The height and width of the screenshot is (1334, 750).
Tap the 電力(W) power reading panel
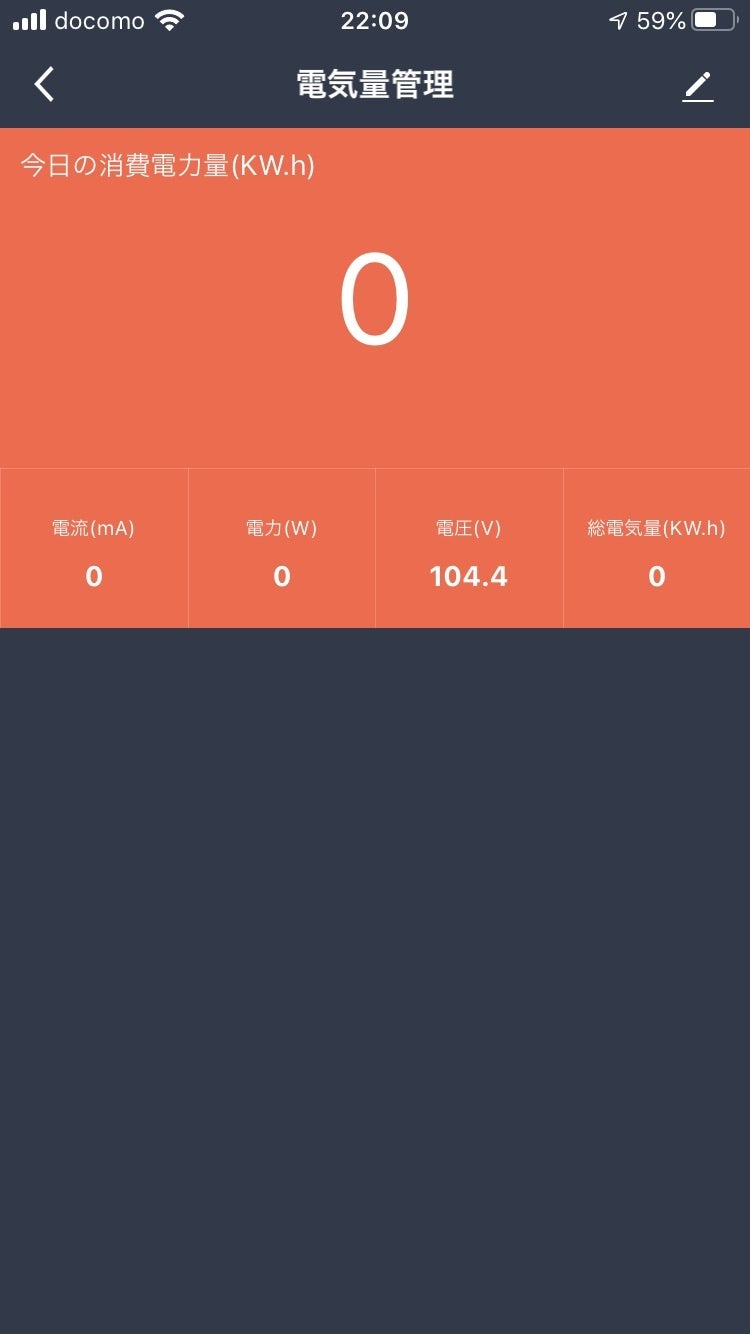coord(281,547)
